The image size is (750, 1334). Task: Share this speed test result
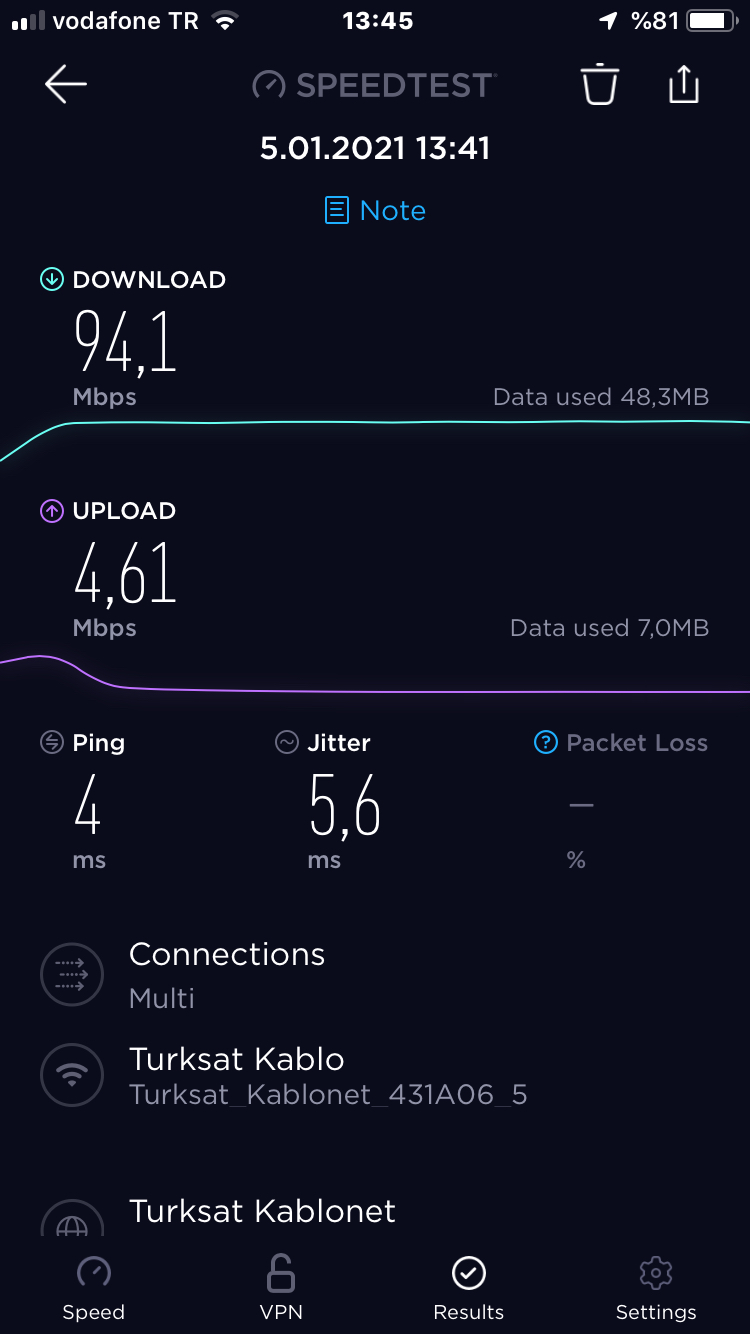coord(684,84)
